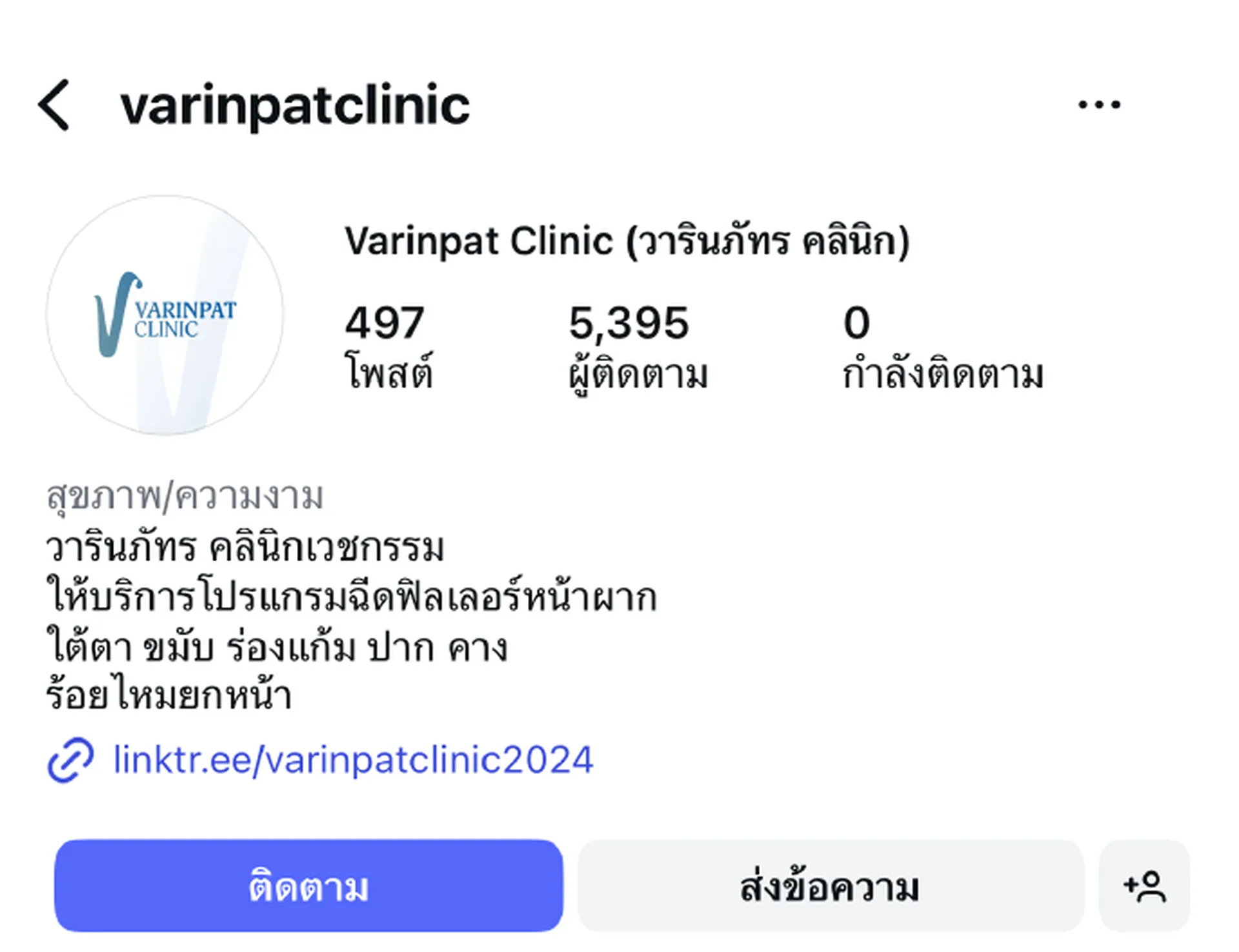Go back from varinpatclinic profile

pos(54,105)
